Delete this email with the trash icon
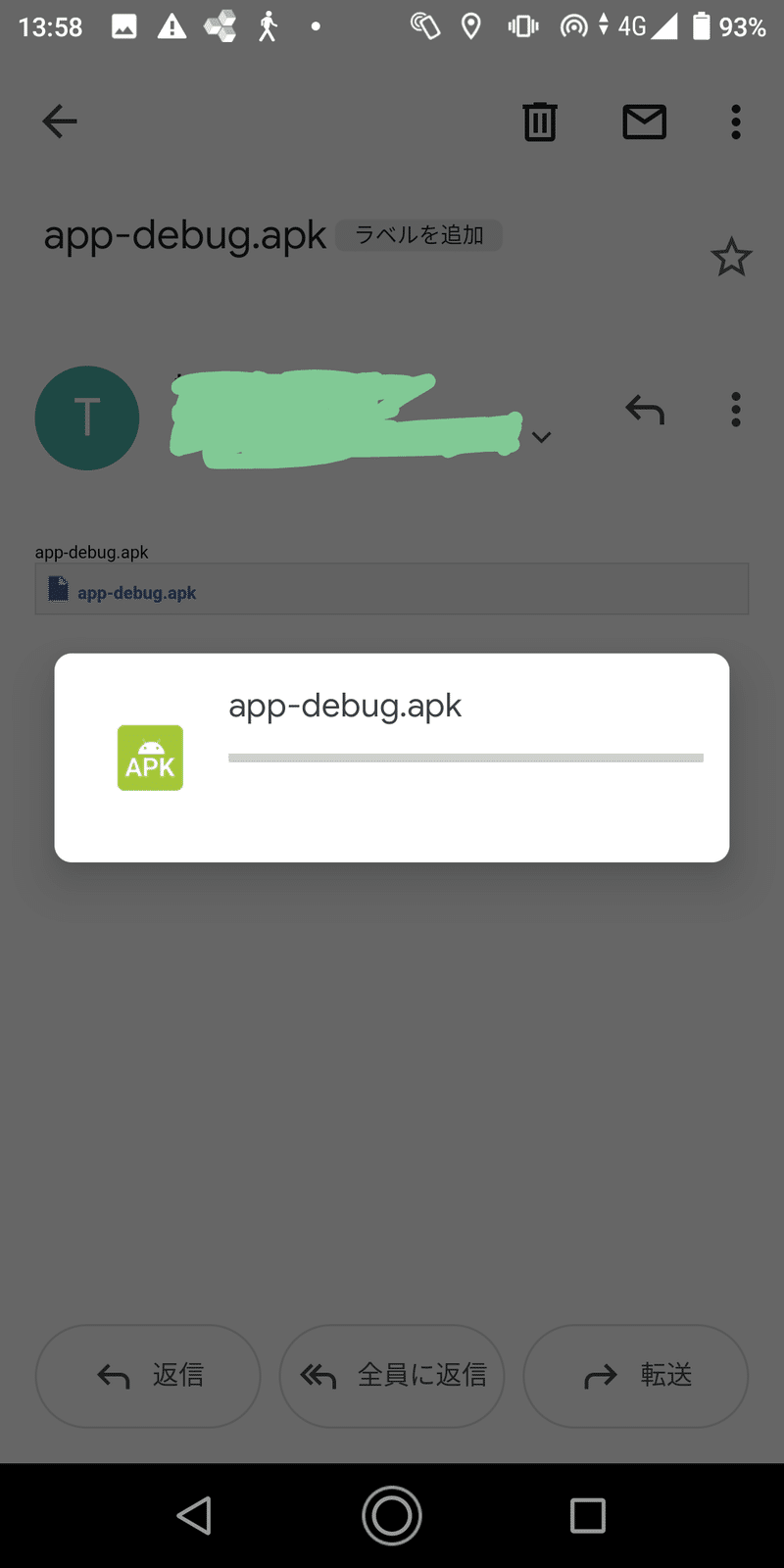The width and height of the screenshot is (784, 1568). tap(540, 122)
